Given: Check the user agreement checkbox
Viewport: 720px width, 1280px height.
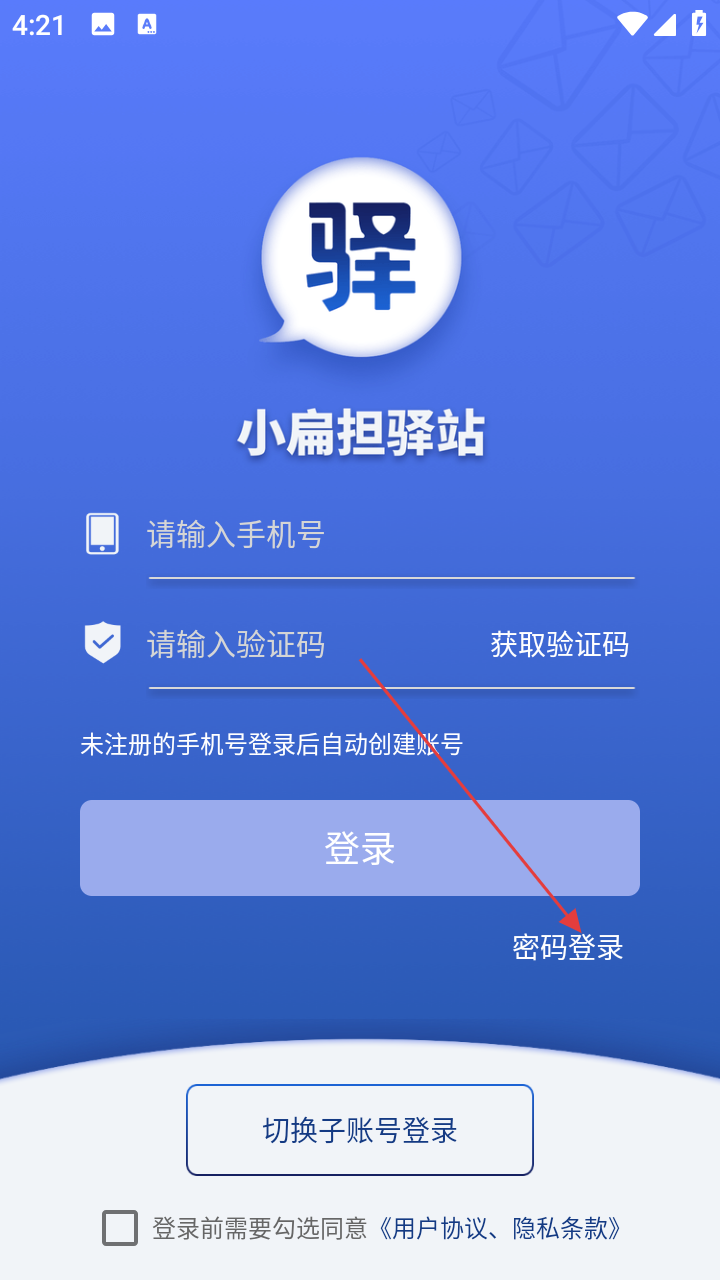Looking at the screenshot, I should coord(120,1228).
